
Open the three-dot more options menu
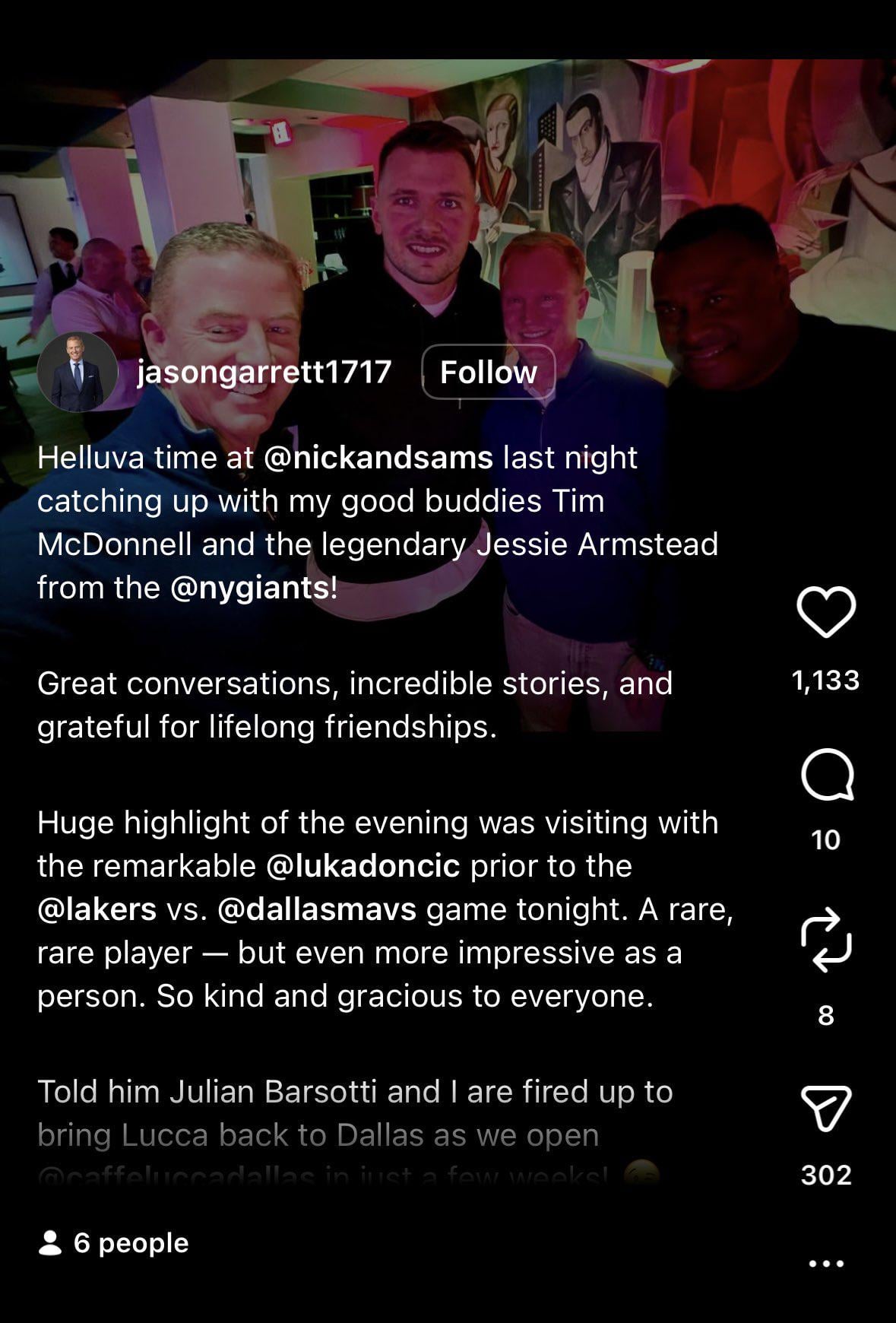[826, 1264]
